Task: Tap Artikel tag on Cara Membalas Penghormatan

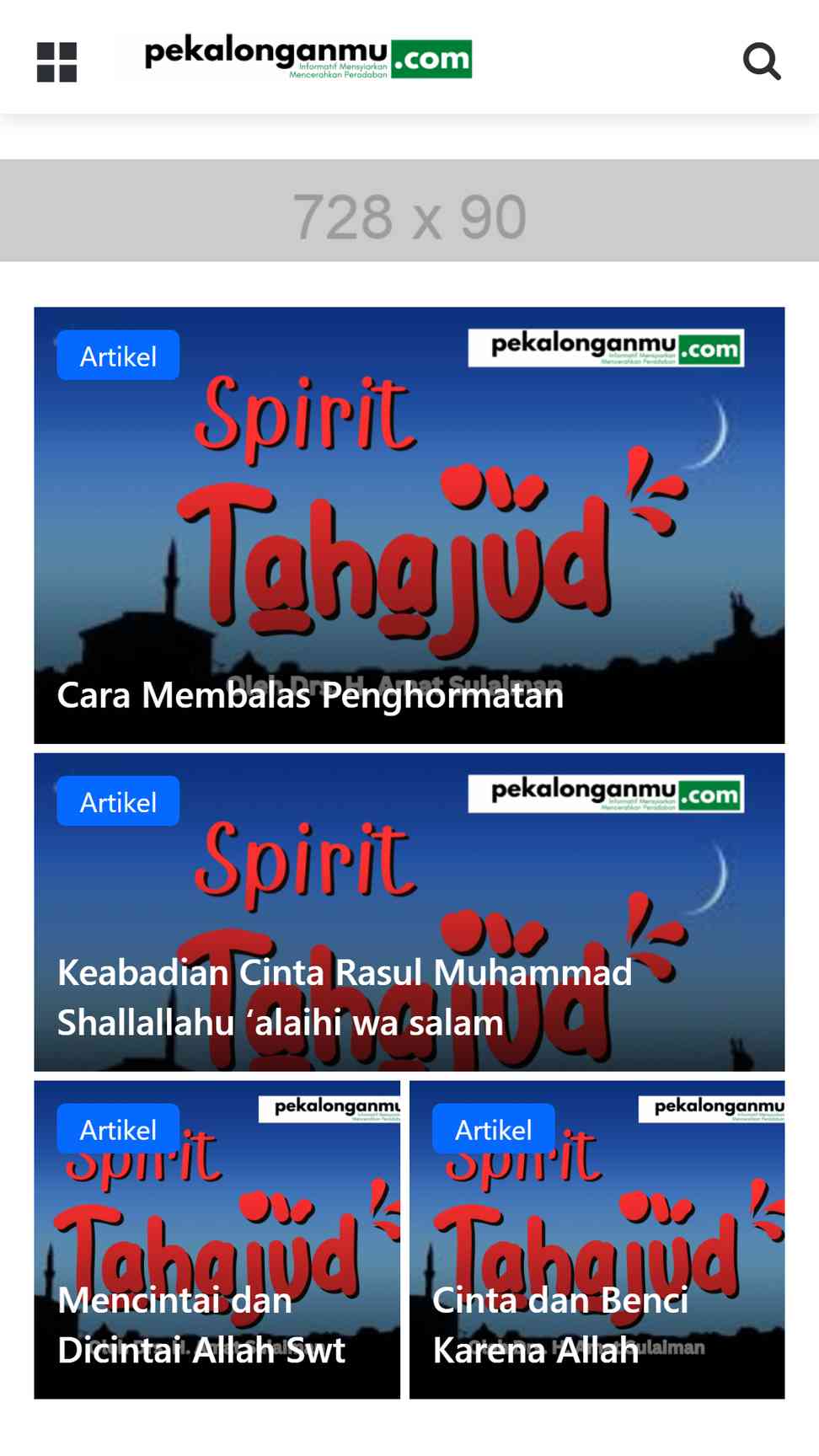Action: coord(118,356)
